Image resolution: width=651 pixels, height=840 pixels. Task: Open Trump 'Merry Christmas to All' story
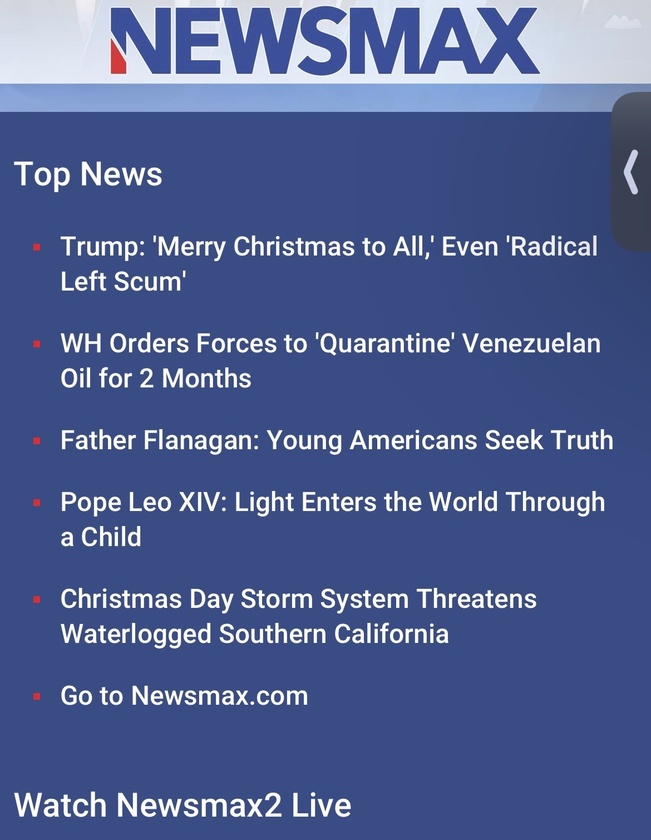pos(328,264)
